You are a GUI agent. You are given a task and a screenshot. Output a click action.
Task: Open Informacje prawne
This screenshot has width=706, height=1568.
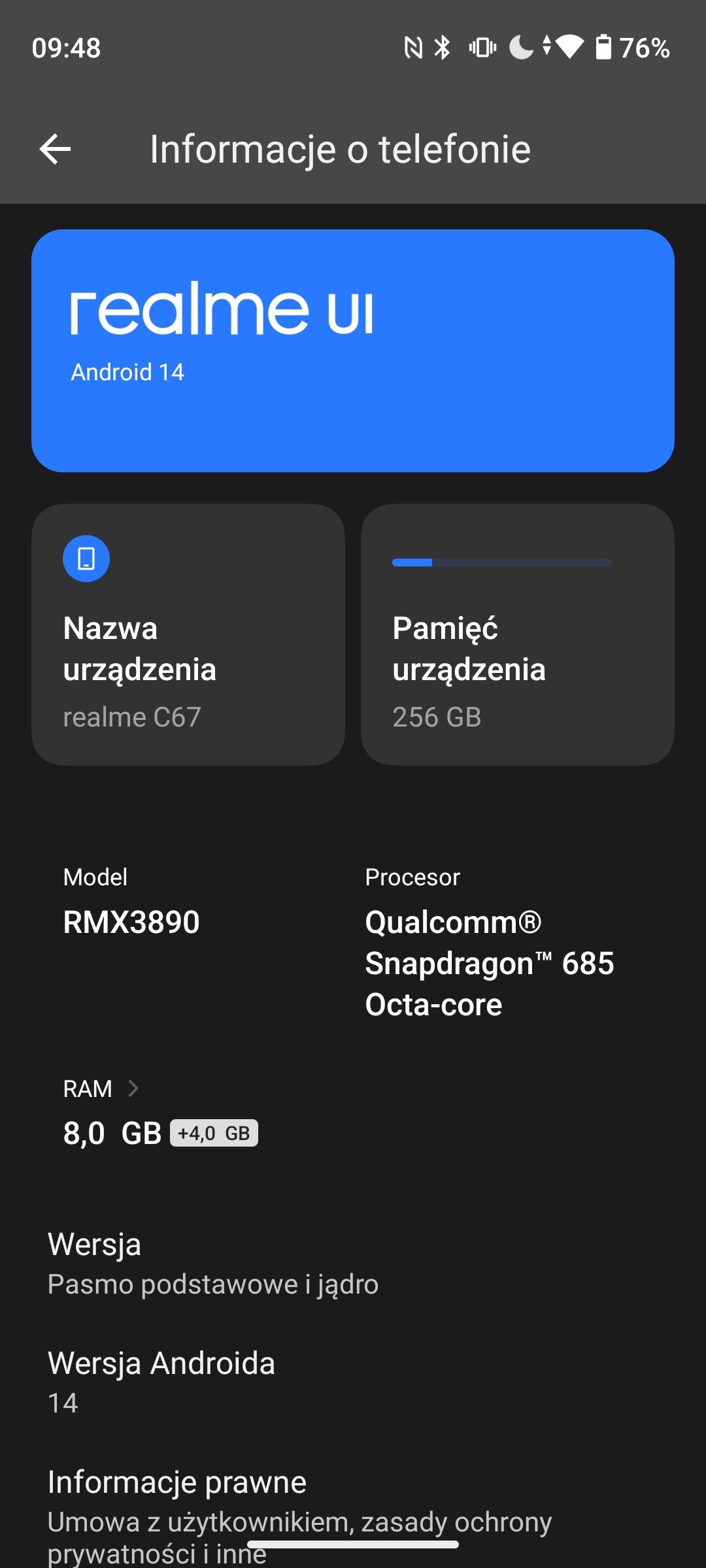[x=353, y=1501]
